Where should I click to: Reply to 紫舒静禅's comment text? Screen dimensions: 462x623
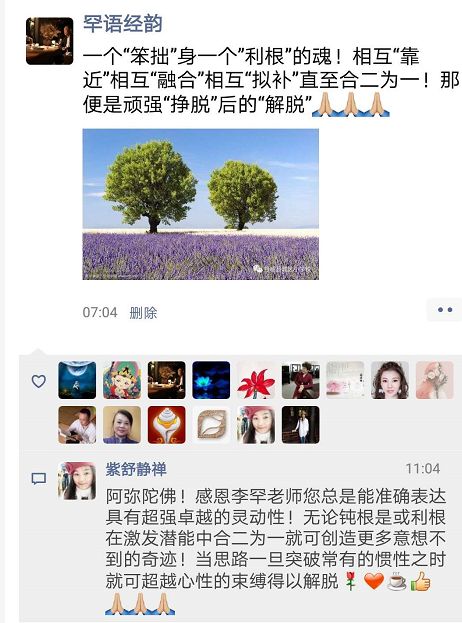point(275,550)
